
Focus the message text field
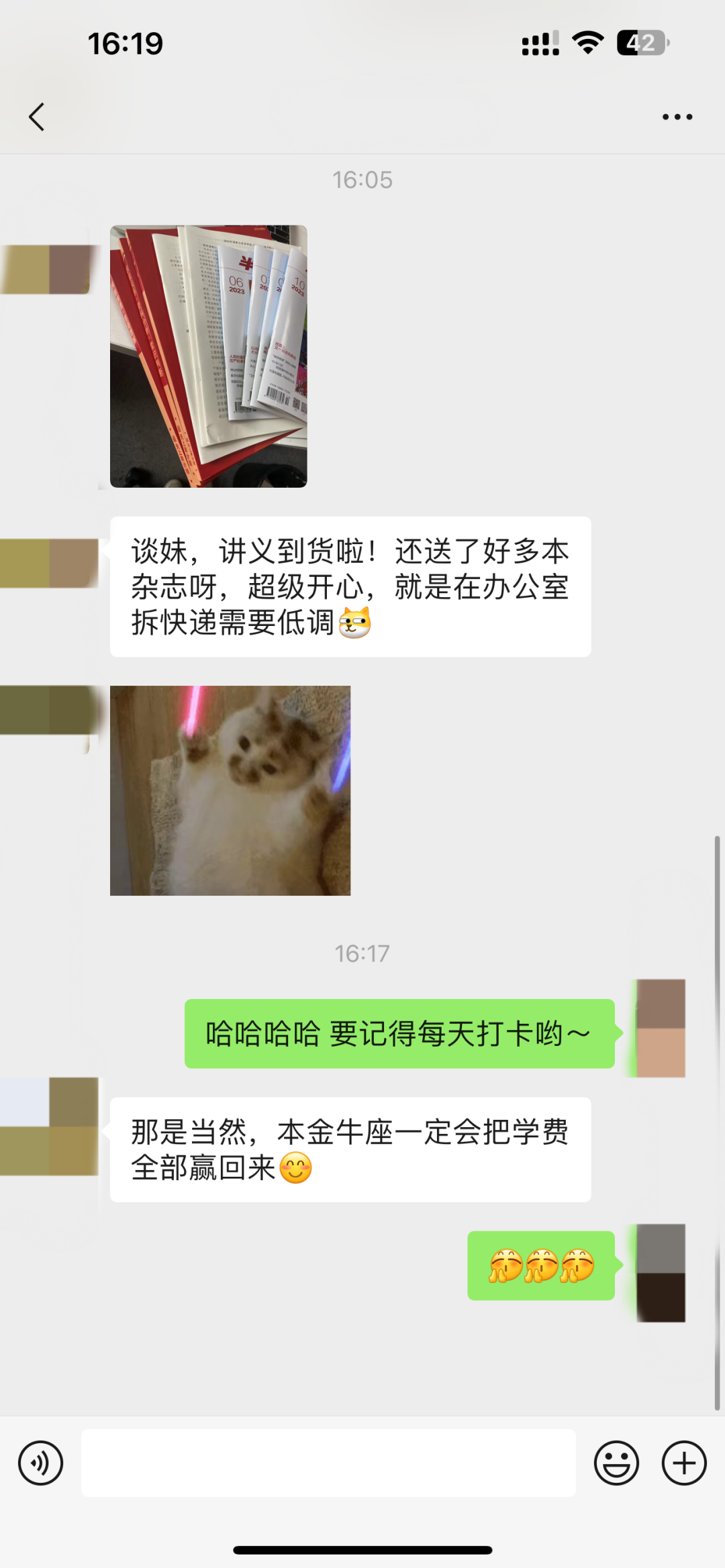[328, 1463]
